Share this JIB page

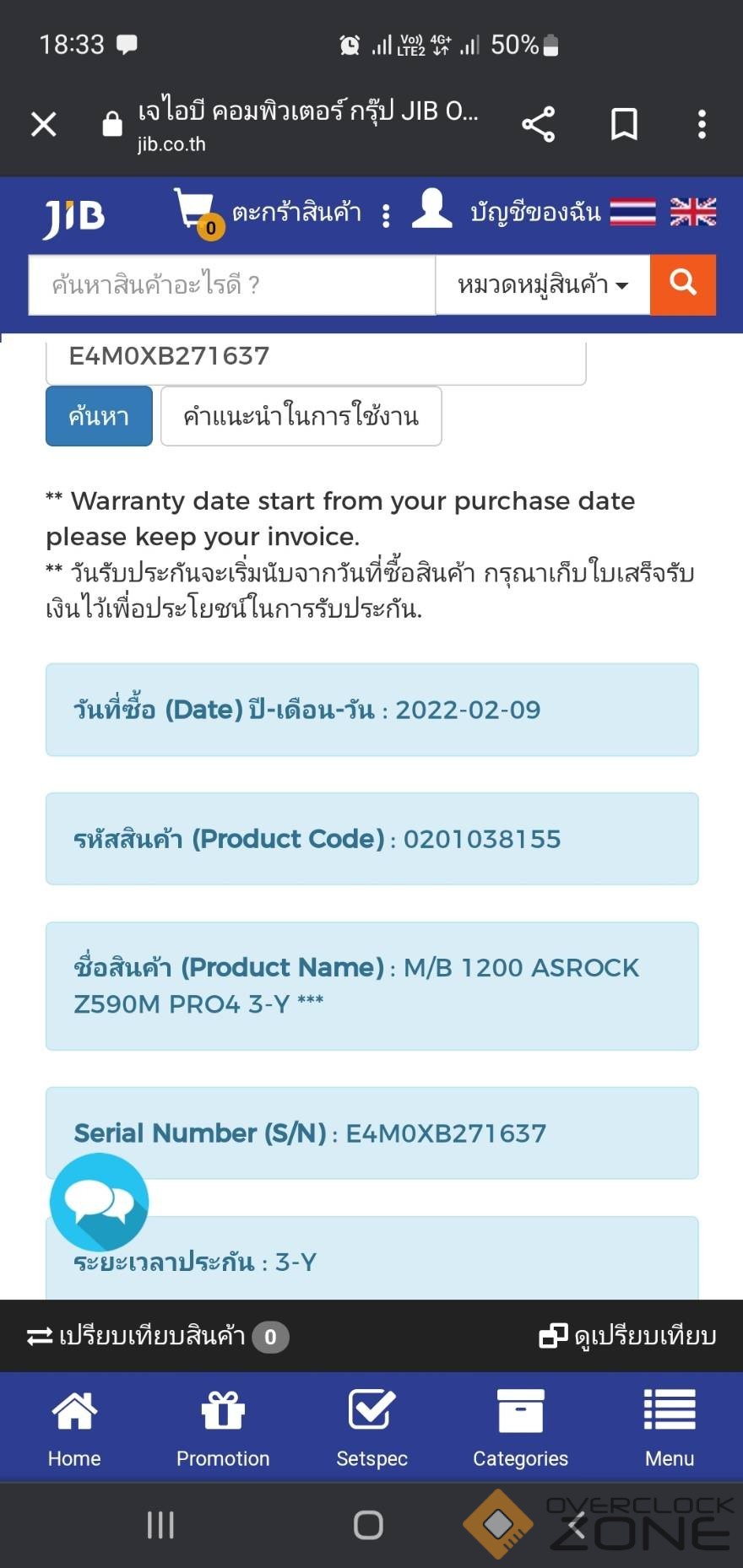coord(538,125)
